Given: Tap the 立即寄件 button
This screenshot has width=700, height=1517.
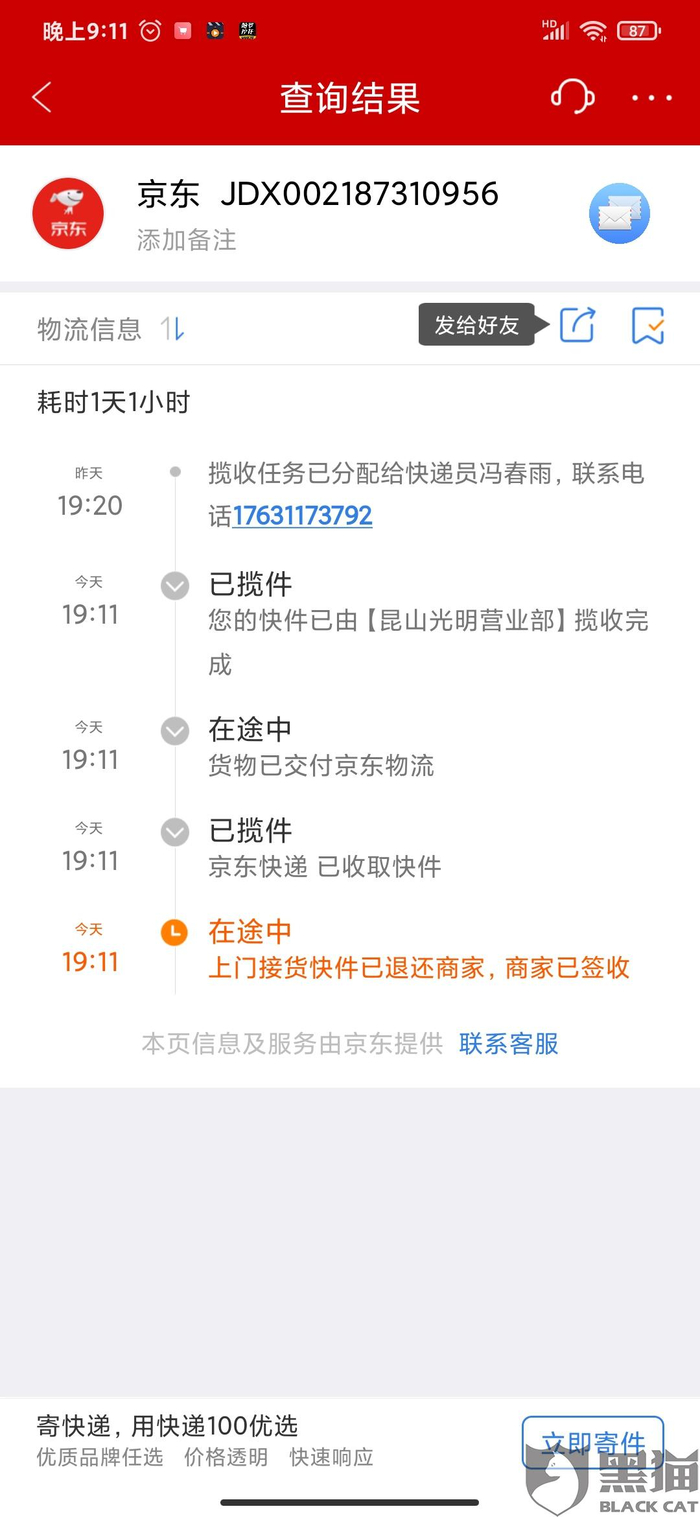Looking at the screenshot, I should point(592,1443).
